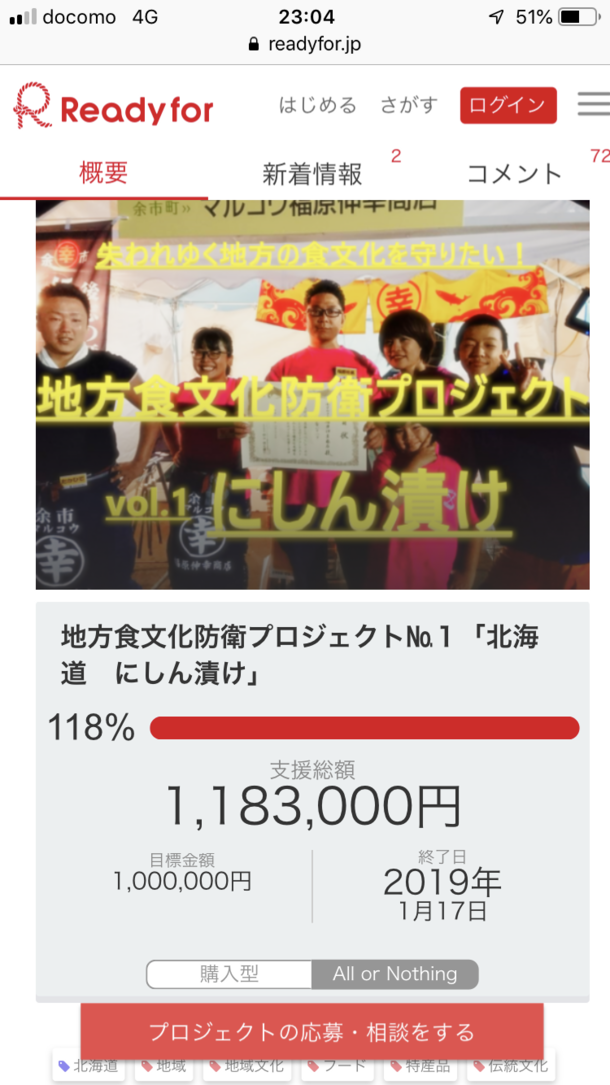Switch to the コメント tab
Viewport: 610px width, 1085px height.
tap(515, 174)
